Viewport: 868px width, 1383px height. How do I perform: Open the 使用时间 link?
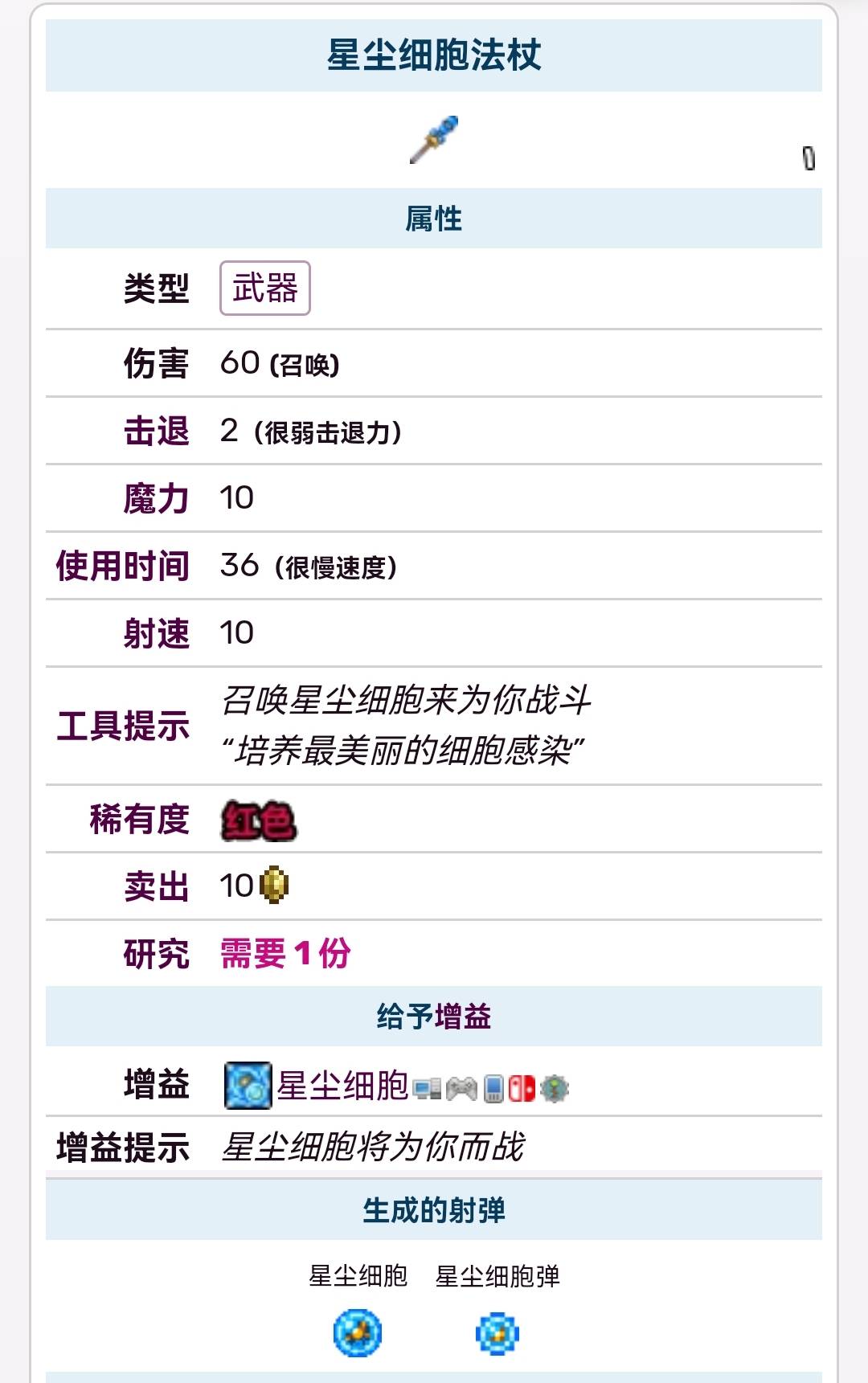(x=122, y=566)
